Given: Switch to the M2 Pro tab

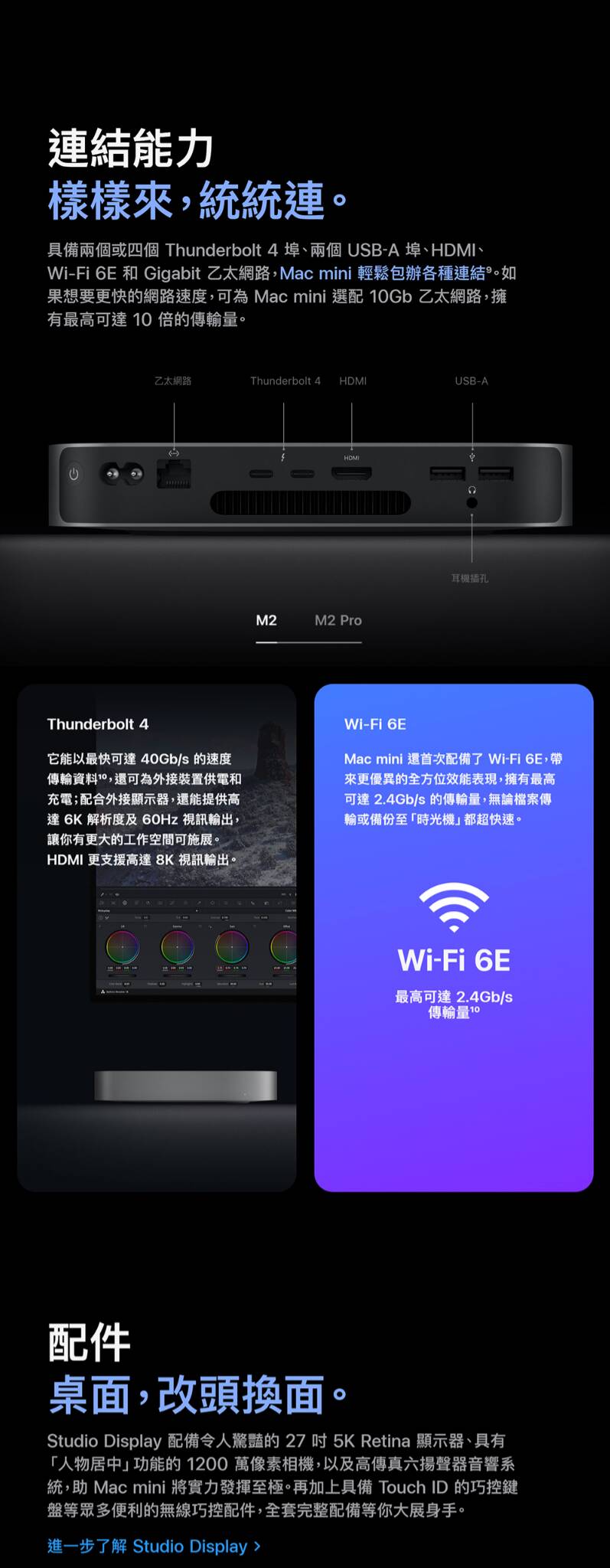Looking at the screenshot, I should (x=338, y=620).
